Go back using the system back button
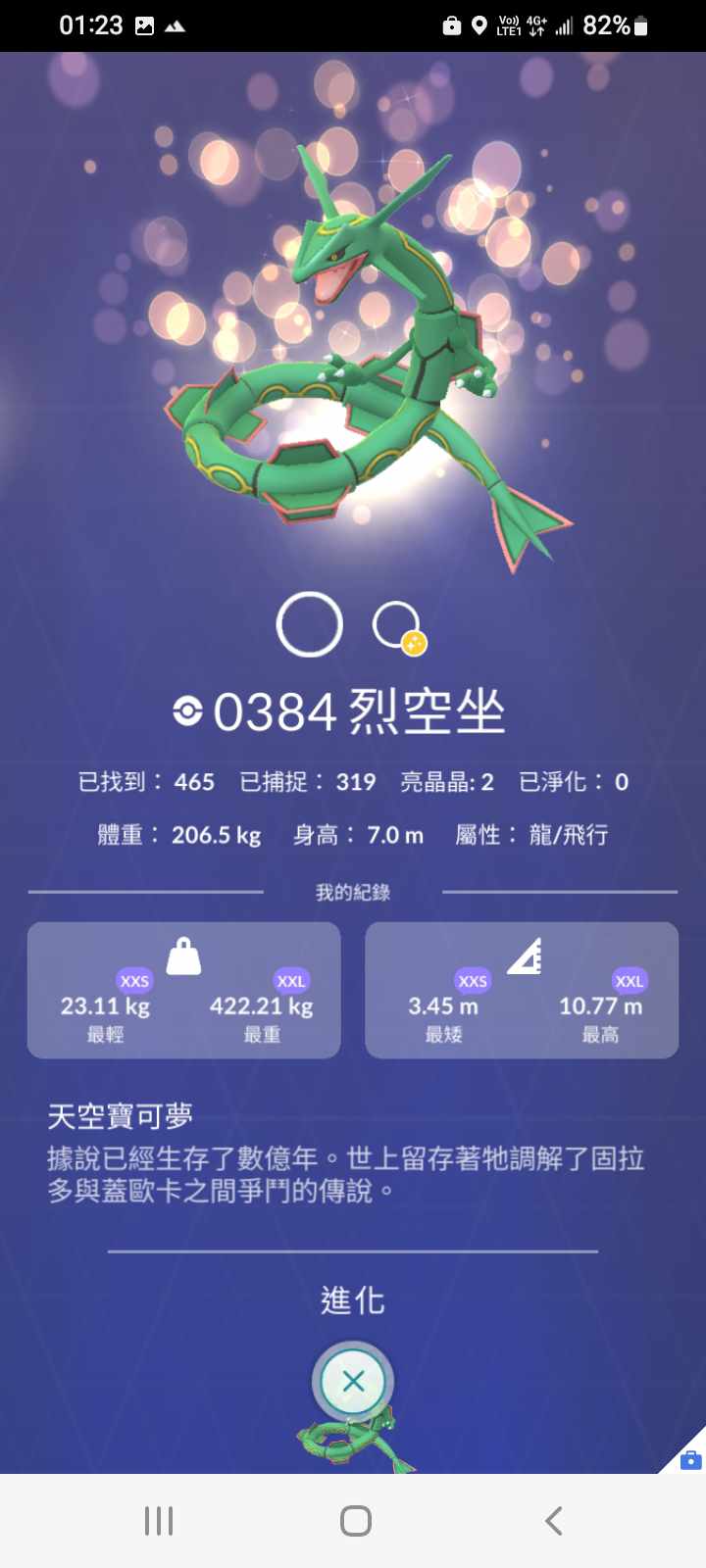 [553, 1521]
